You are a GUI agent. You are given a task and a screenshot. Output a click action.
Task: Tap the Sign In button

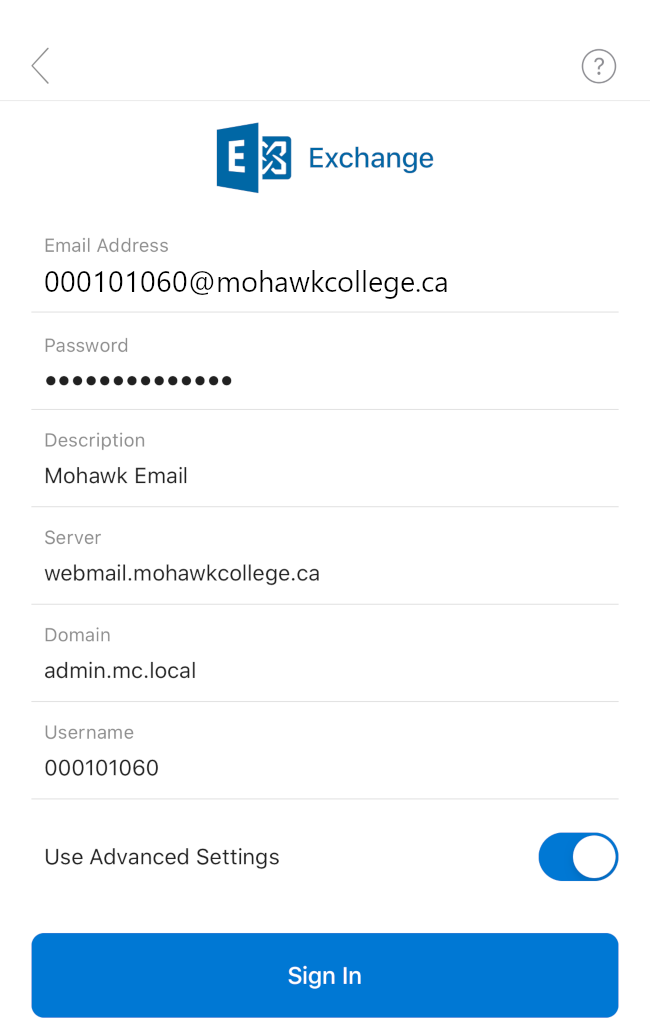pos(325,975)
